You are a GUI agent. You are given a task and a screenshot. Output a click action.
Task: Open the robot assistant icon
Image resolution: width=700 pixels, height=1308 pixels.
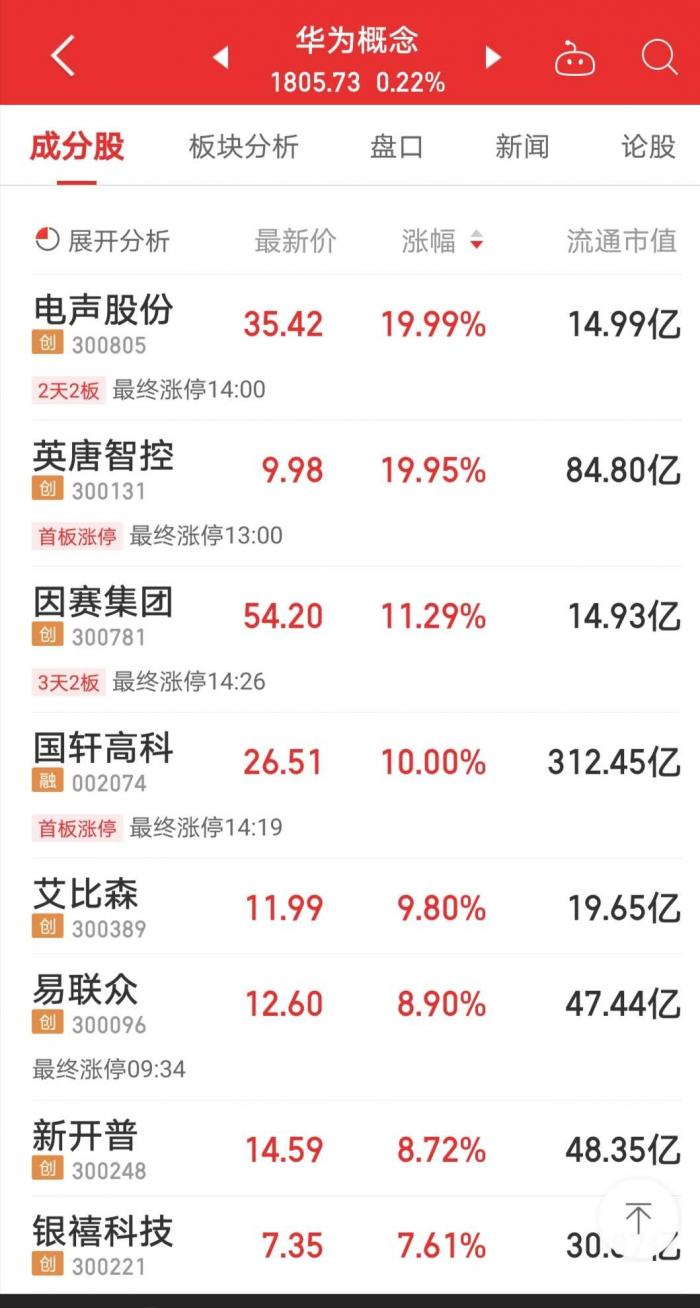point(575,58)
